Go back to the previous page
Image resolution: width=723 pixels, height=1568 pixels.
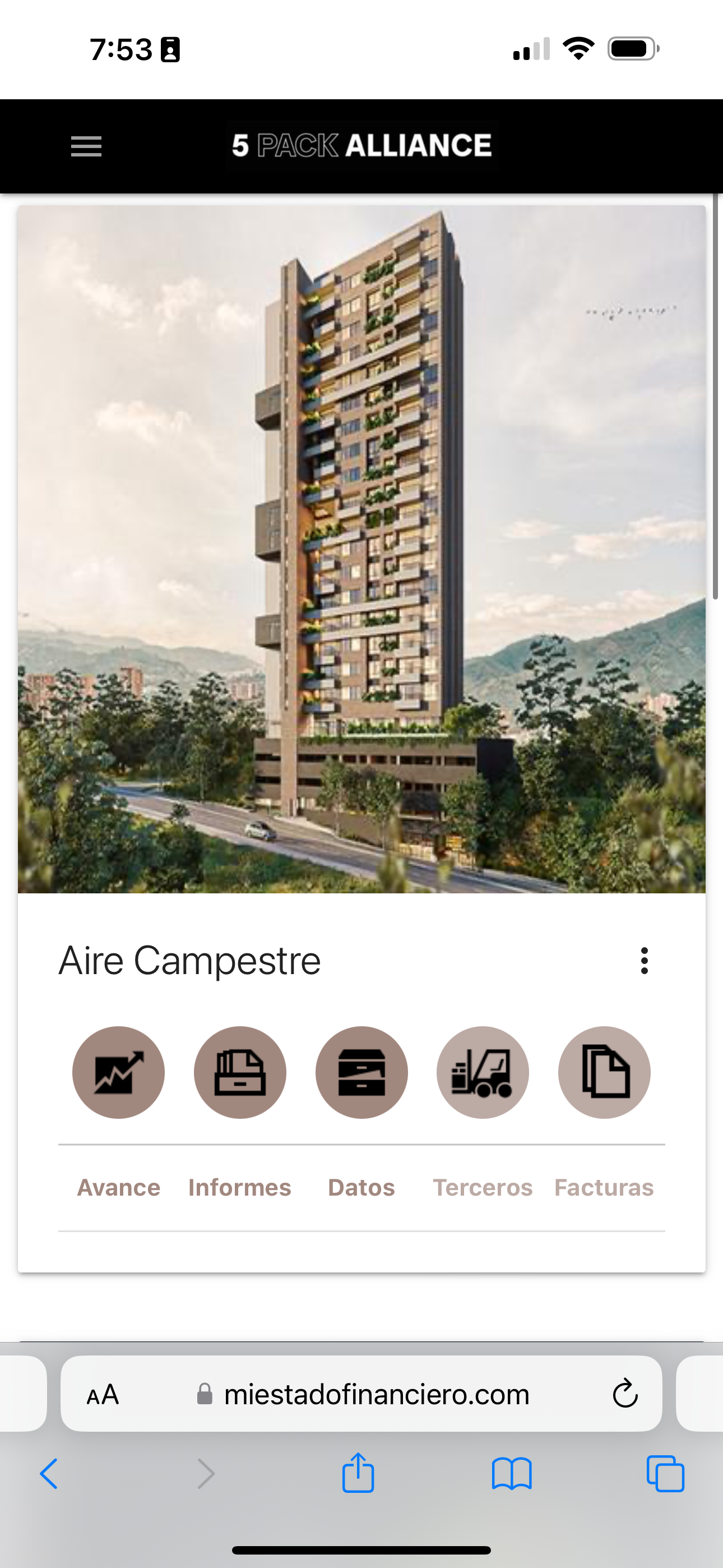tap(49, 1474)
